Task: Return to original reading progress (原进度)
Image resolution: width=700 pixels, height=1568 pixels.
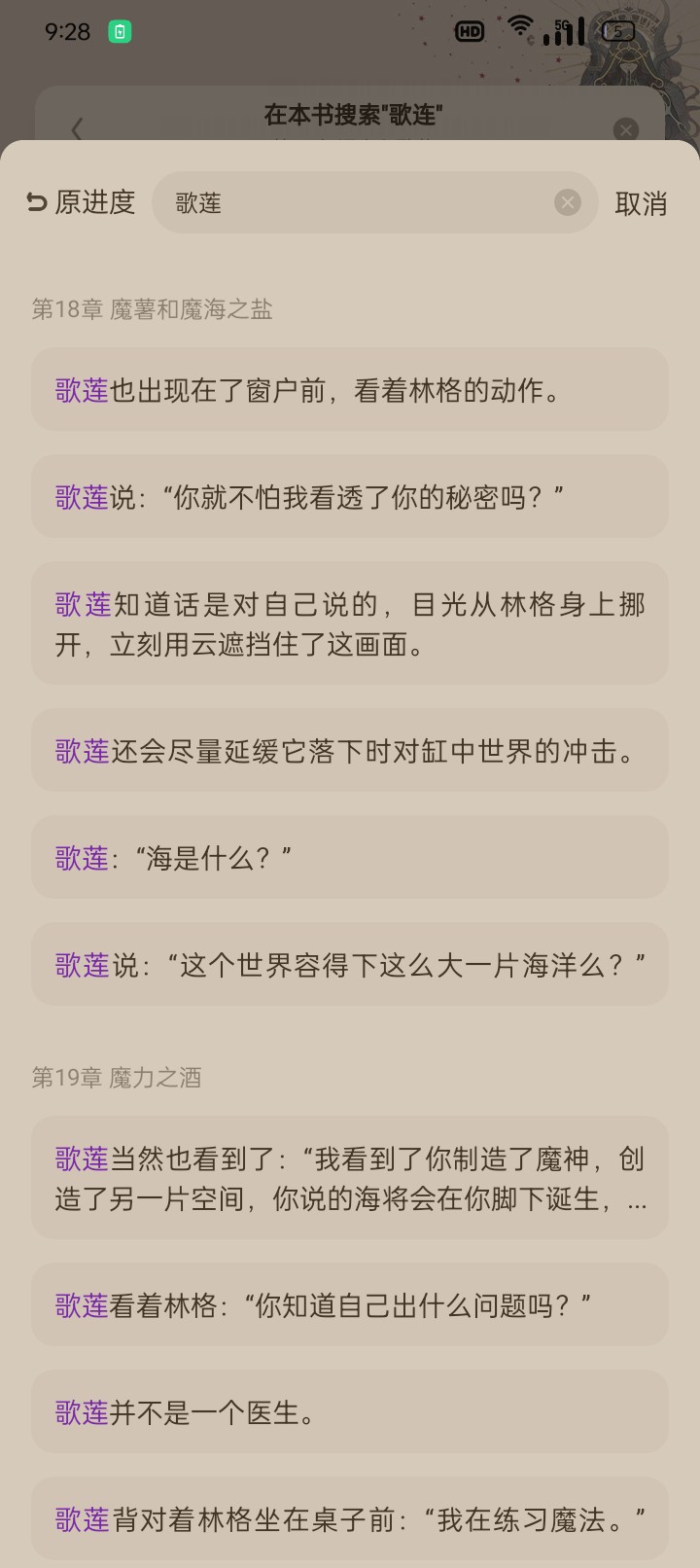Action: [x=81, y=202]
